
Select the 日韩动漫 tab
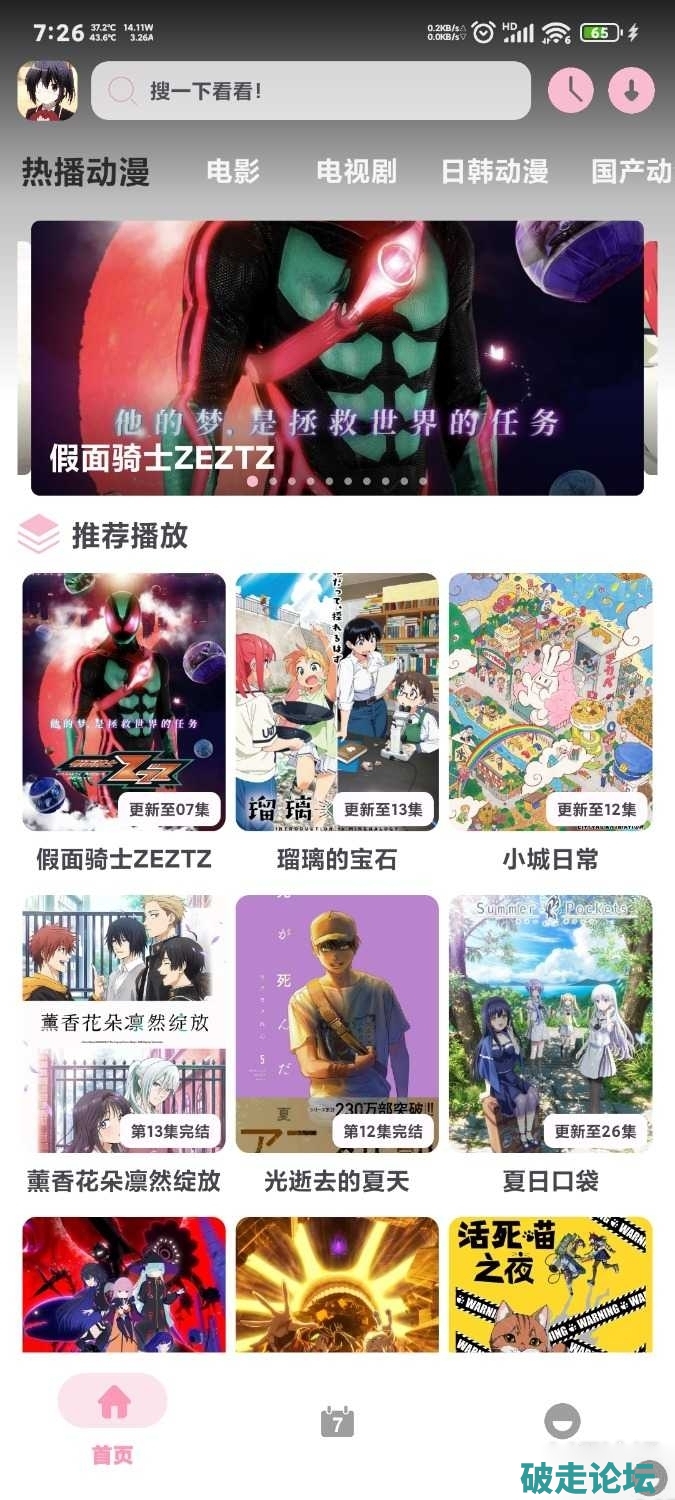tap(494, 171)
